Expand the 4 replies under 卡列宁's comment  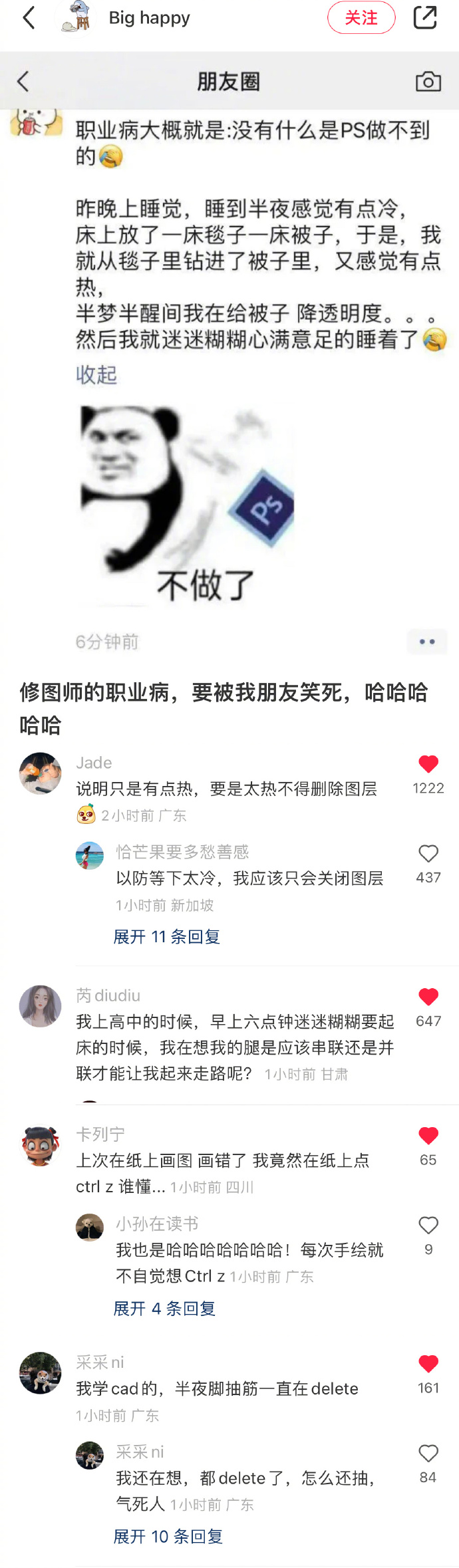click(164, 1308)
